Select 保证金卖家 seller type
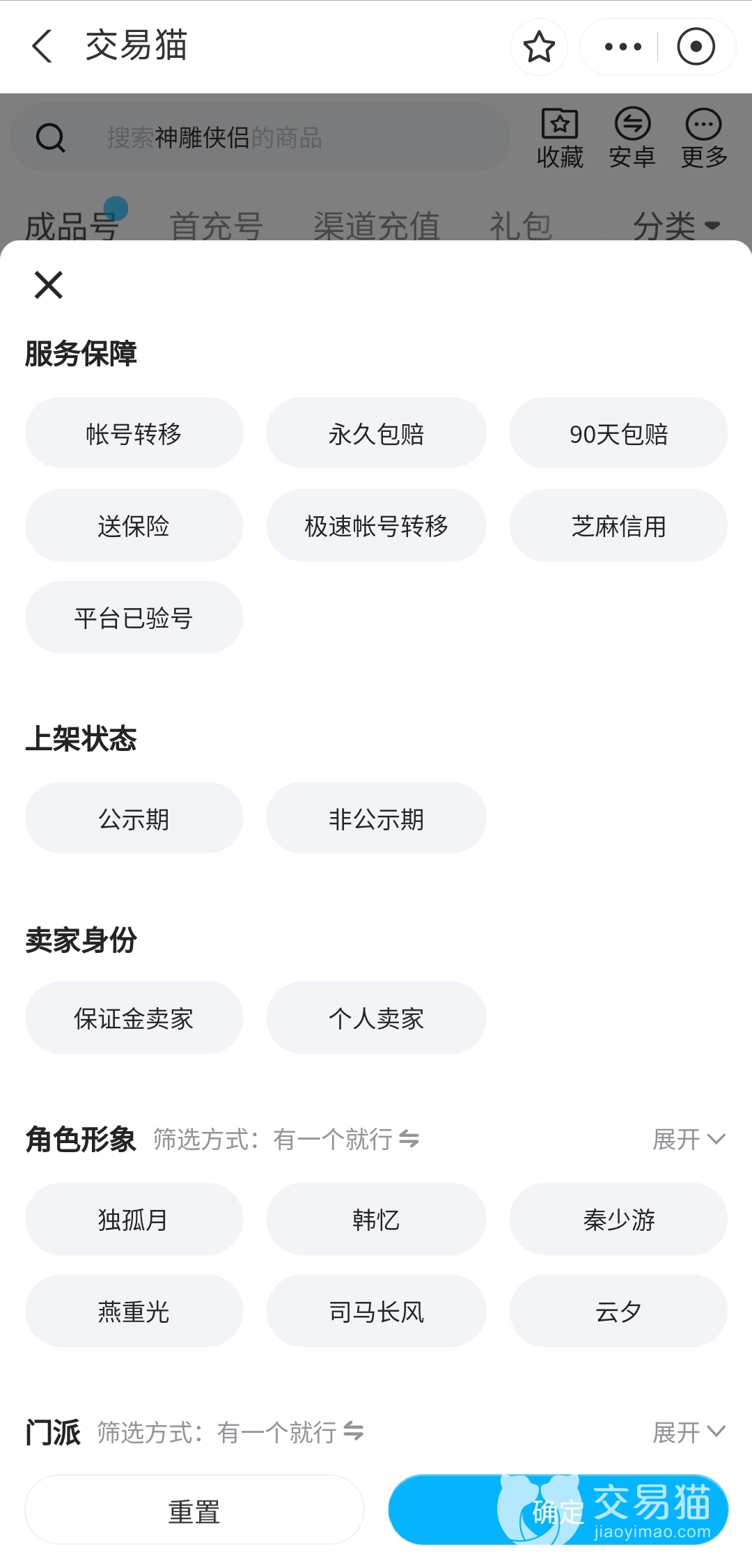Viewport: 752px width, 1568px height. (x=134, y=1018)
